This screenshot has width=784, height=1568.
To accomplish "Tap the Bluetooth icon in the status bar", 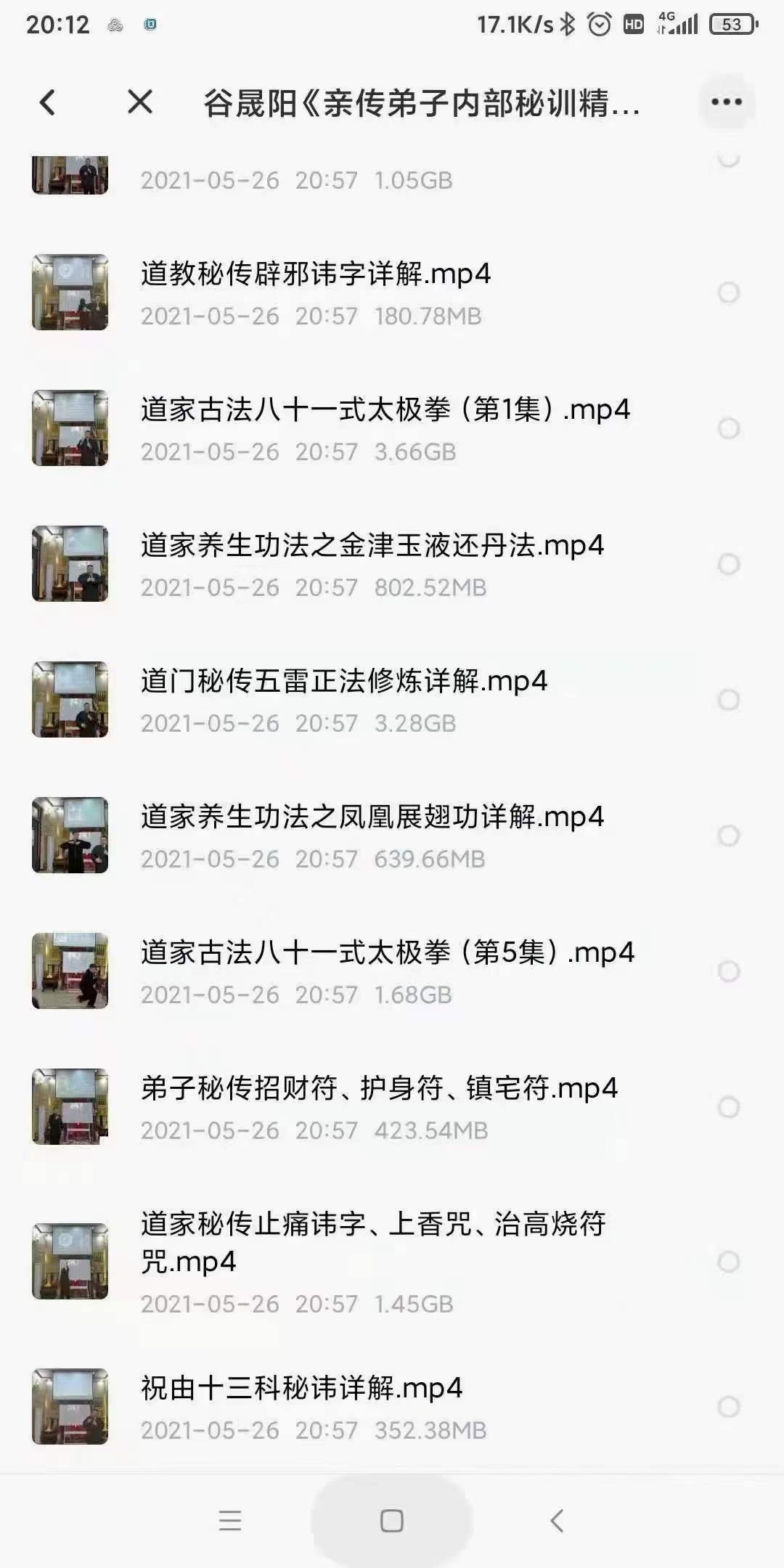I will 565,24.
